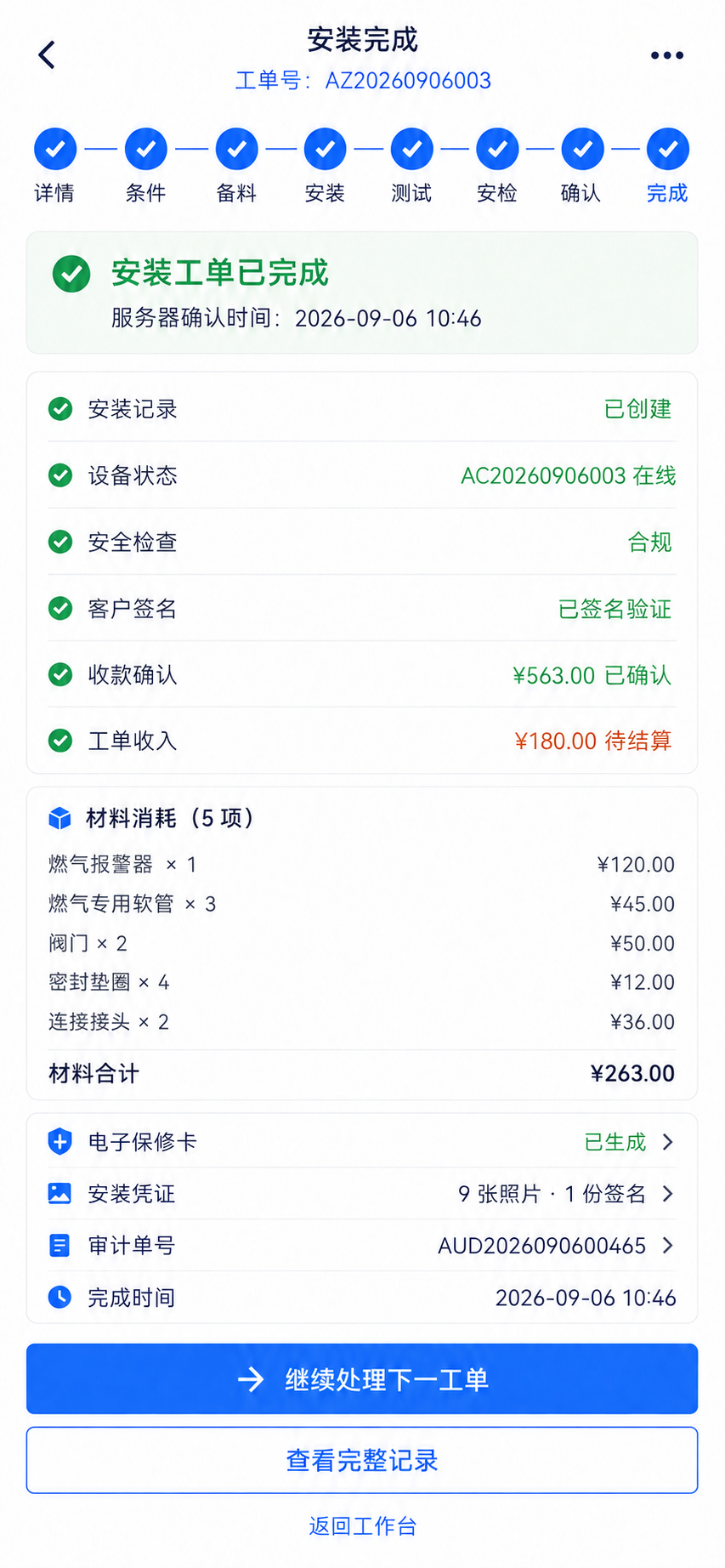Image resolution: width=725 pixels, height=1568 pixels.
Task: Tap 查看完整记录 button
Action: pos(362,1460)
